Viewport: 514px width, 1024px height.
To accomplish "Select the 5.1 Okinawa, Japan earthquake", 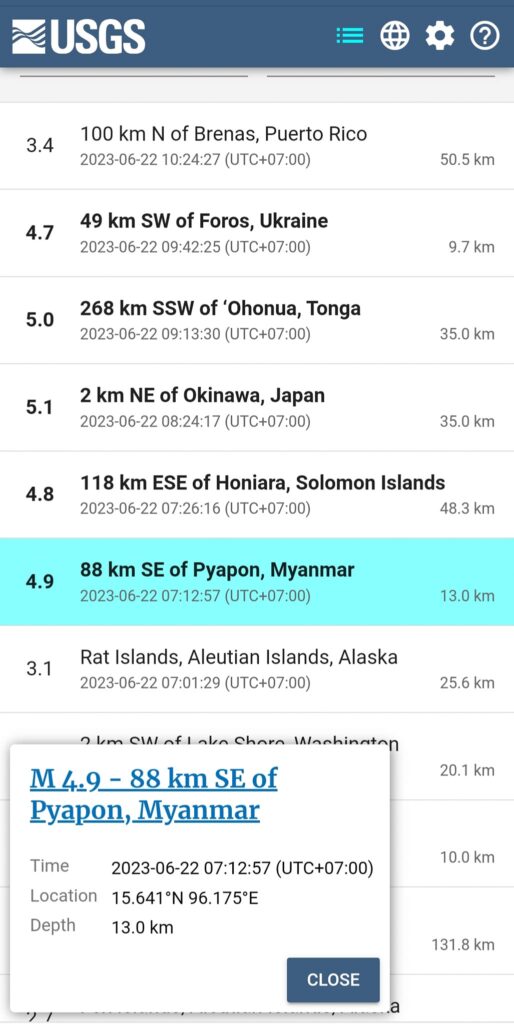I will [x=257, y=408].
